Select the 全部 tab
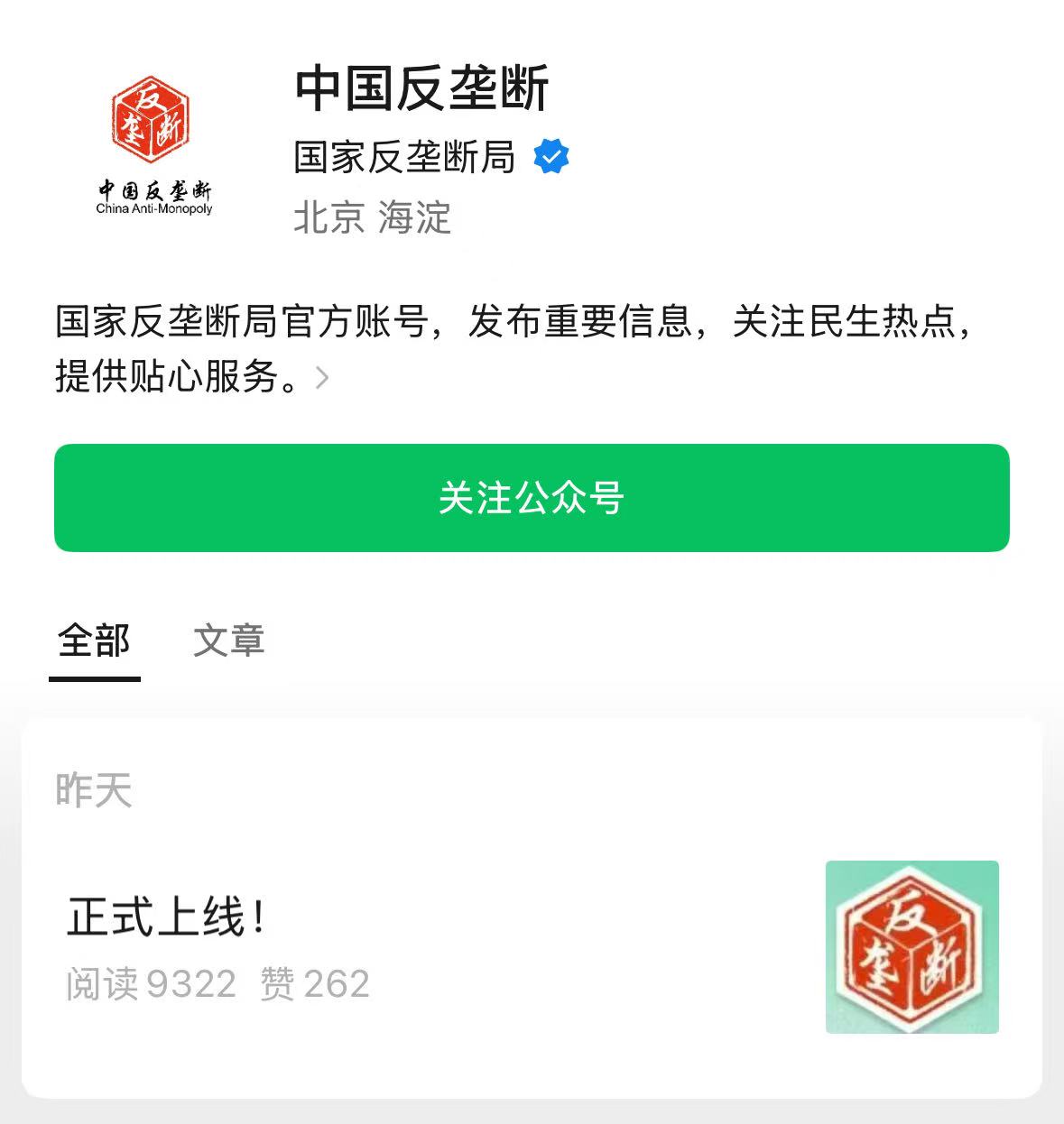 (x=94, y=640)
